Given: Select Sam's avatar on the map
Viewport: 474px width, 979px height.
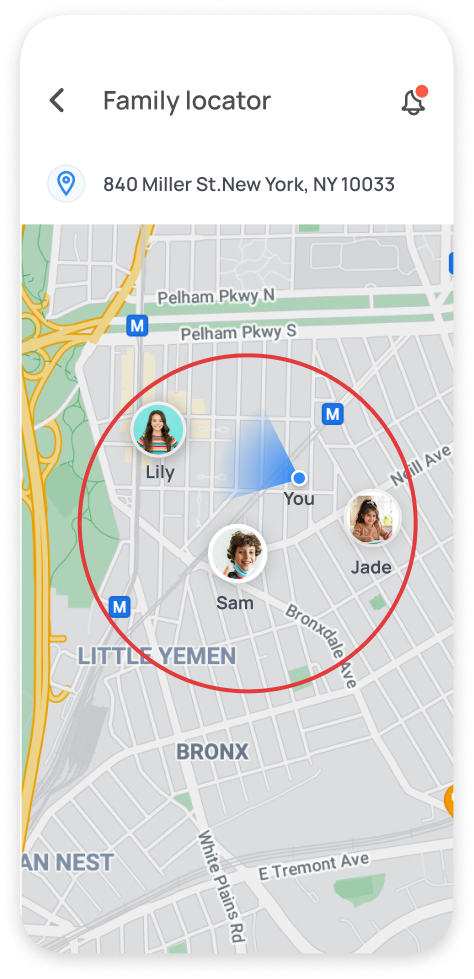Looking at the screenshot, I should point(237,553).
